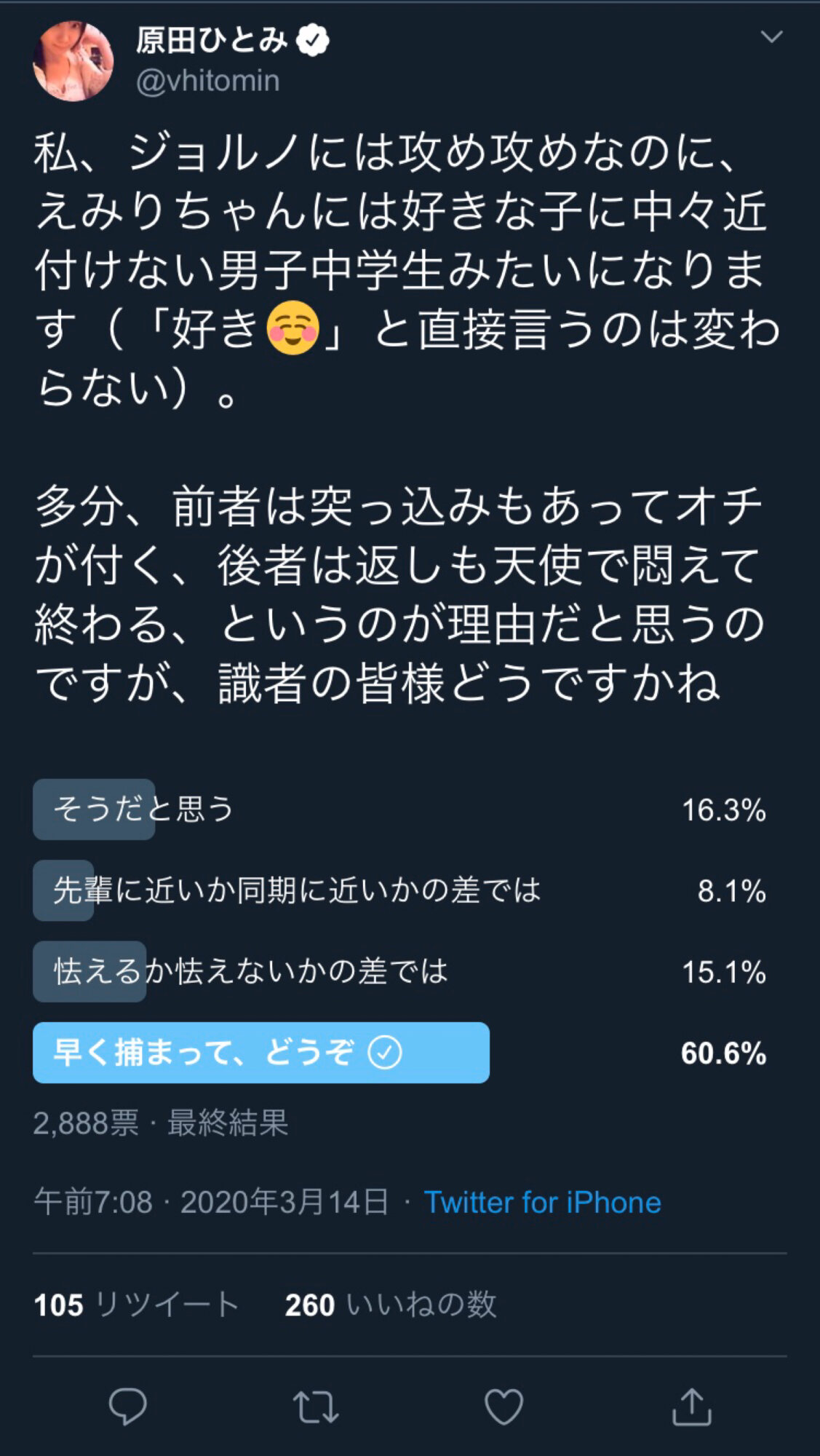
Task: View the 260 likes list
Action: 390,1305
